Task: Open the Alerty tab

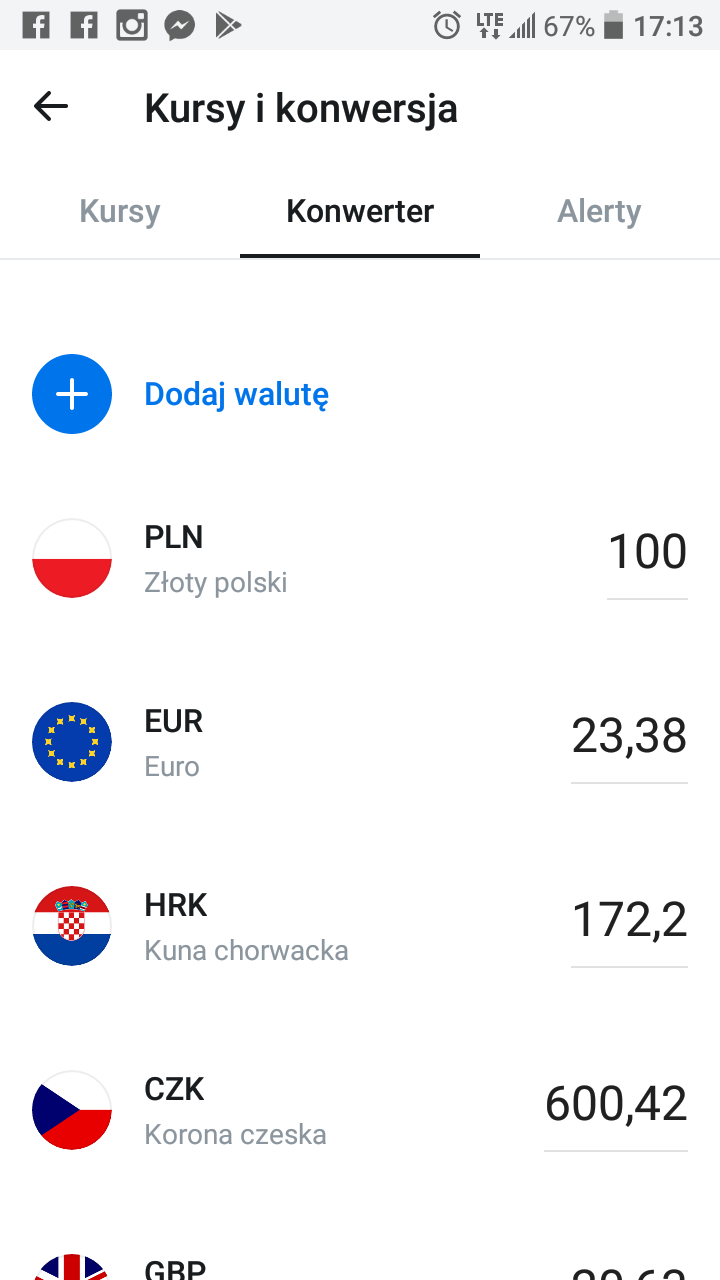Action: (599, 212)
